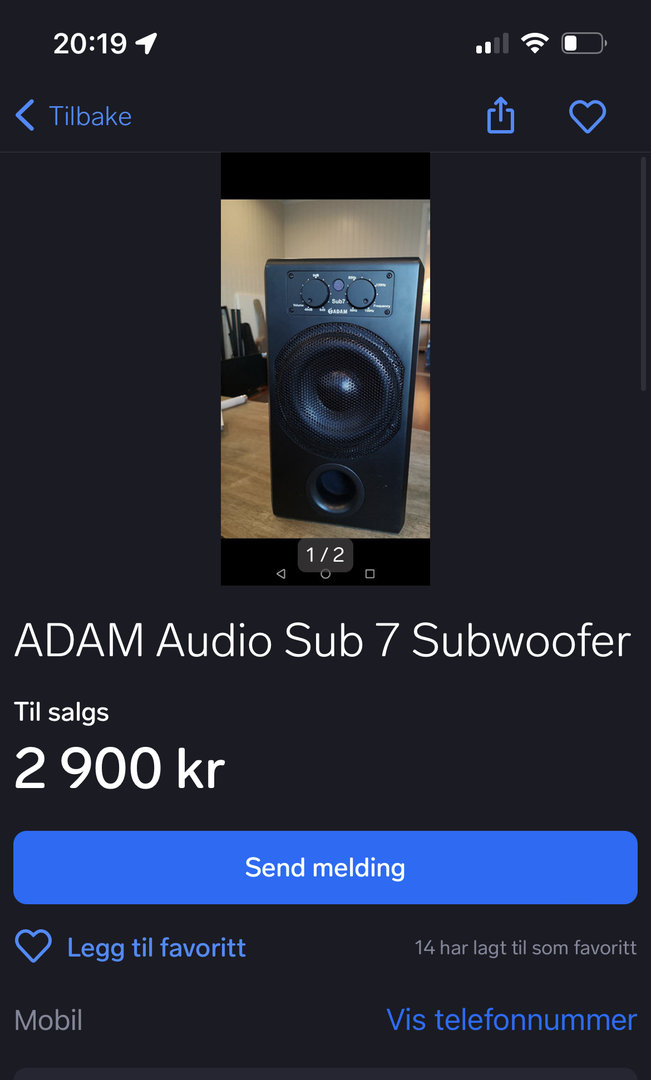Go back with the Tilbake button
Viewport: 651px width, 1080px height.
[x=74, y=116]
